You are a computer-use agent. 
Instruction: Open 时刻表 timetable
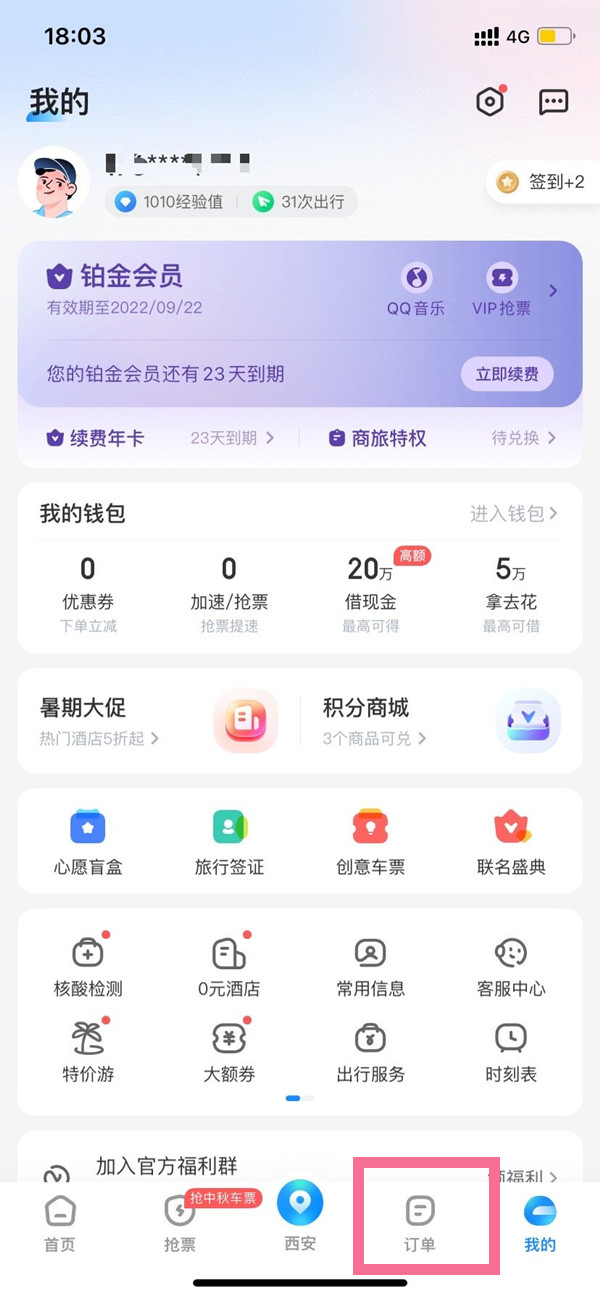point(511,1051)
